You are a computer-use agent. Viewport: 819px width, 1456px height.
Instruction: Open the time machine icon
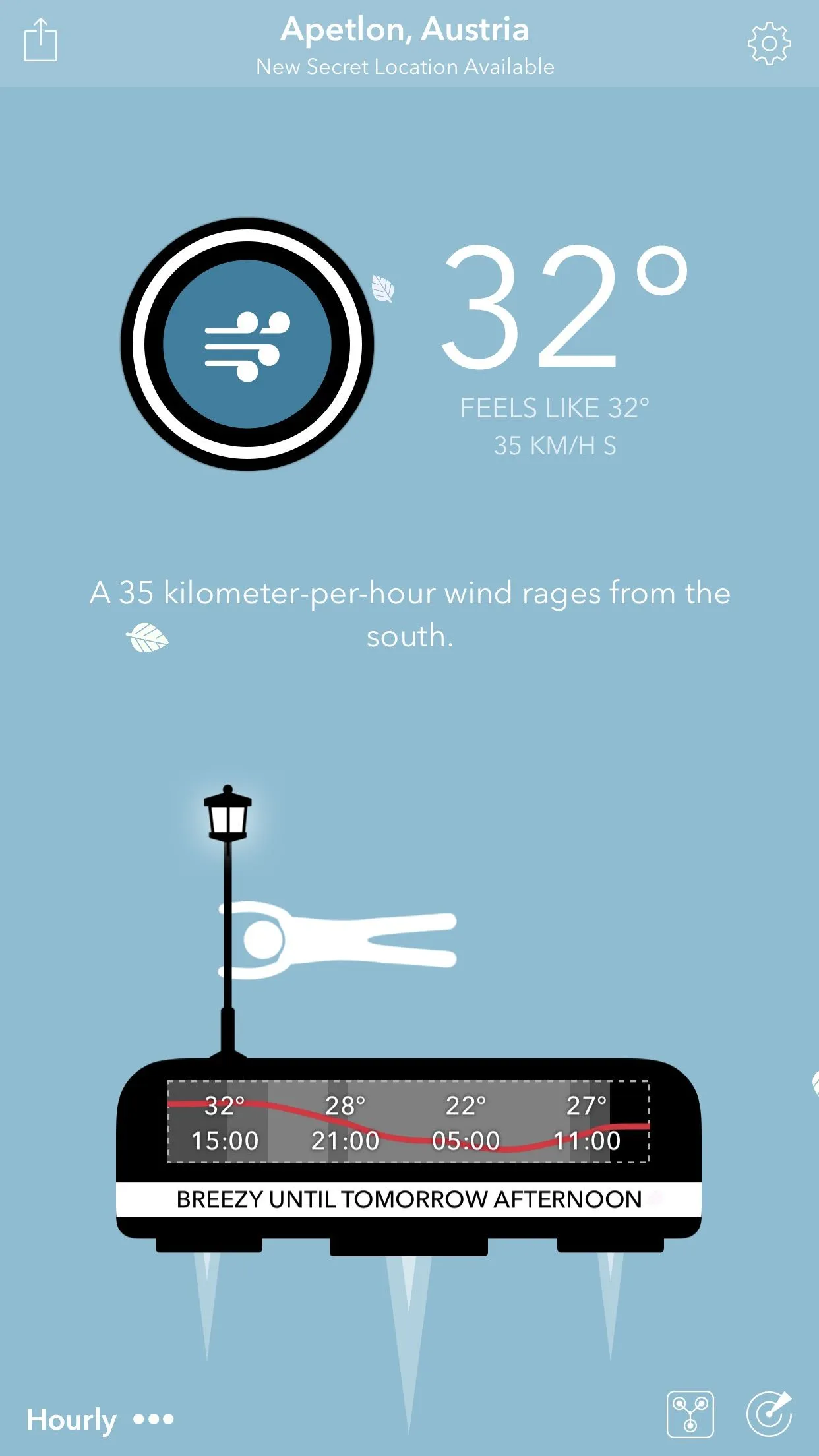690,1414
